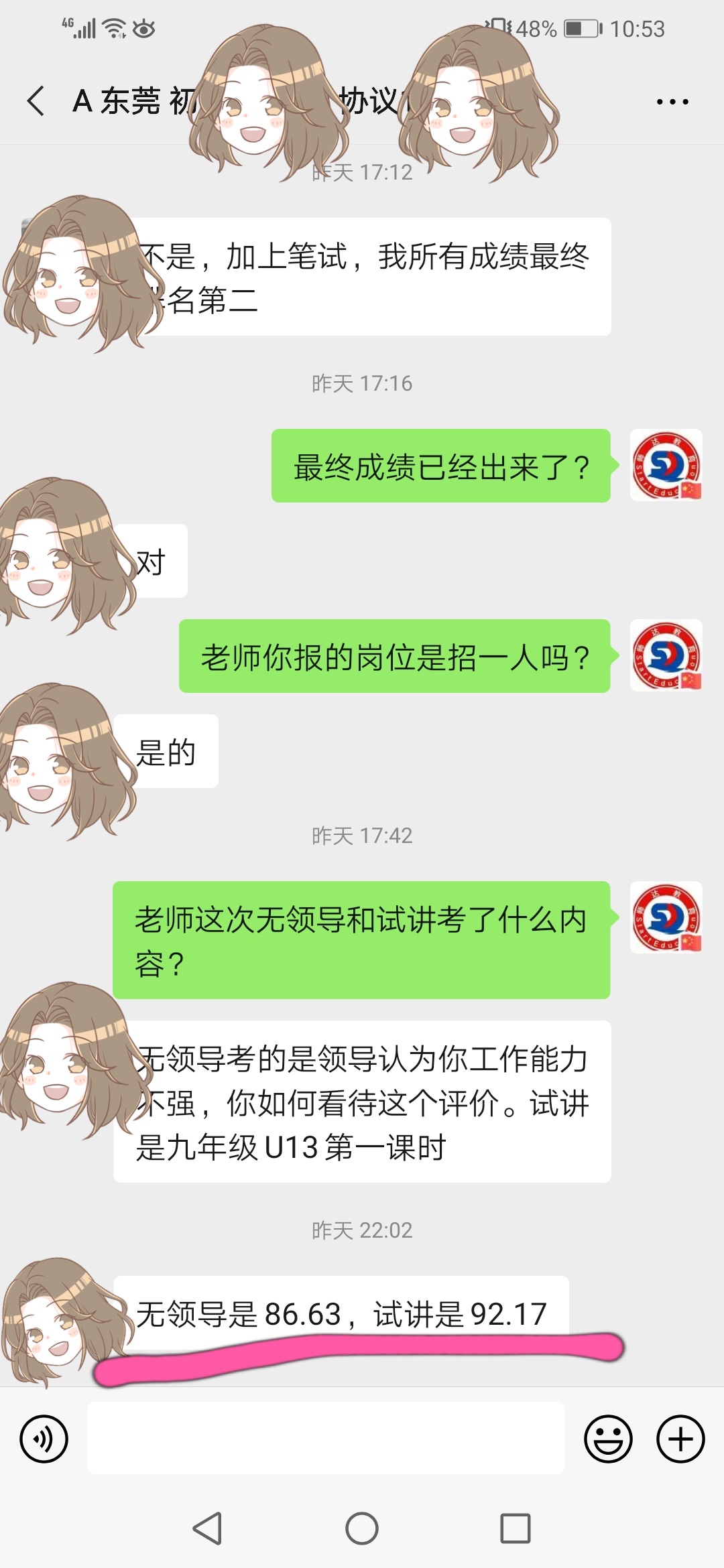Open sender avatar beside 老师你报的岗位是招一人吗？
This screenshot has height=1568, width=724.
[666, 655]
